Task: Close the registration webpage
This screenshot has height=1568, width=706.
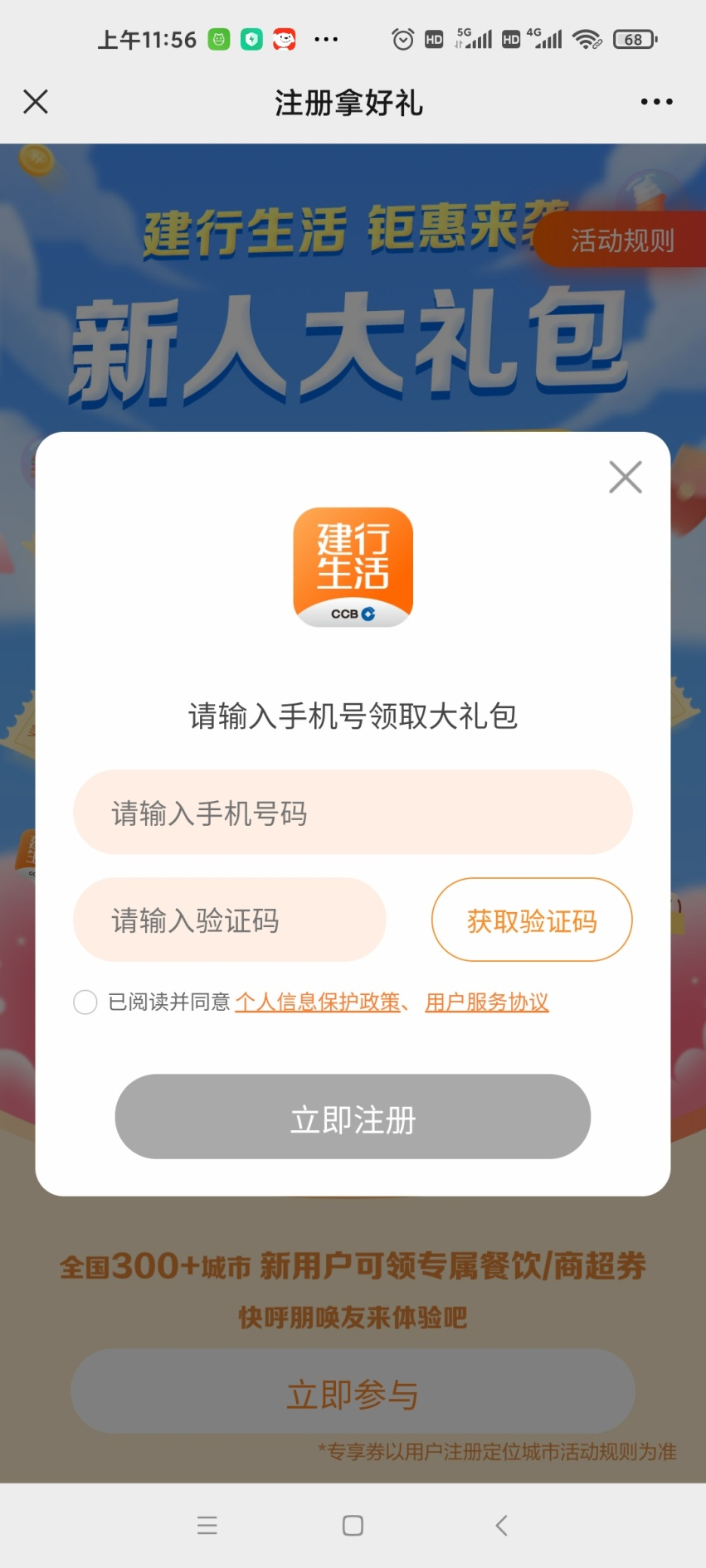Action: point(36,102)
